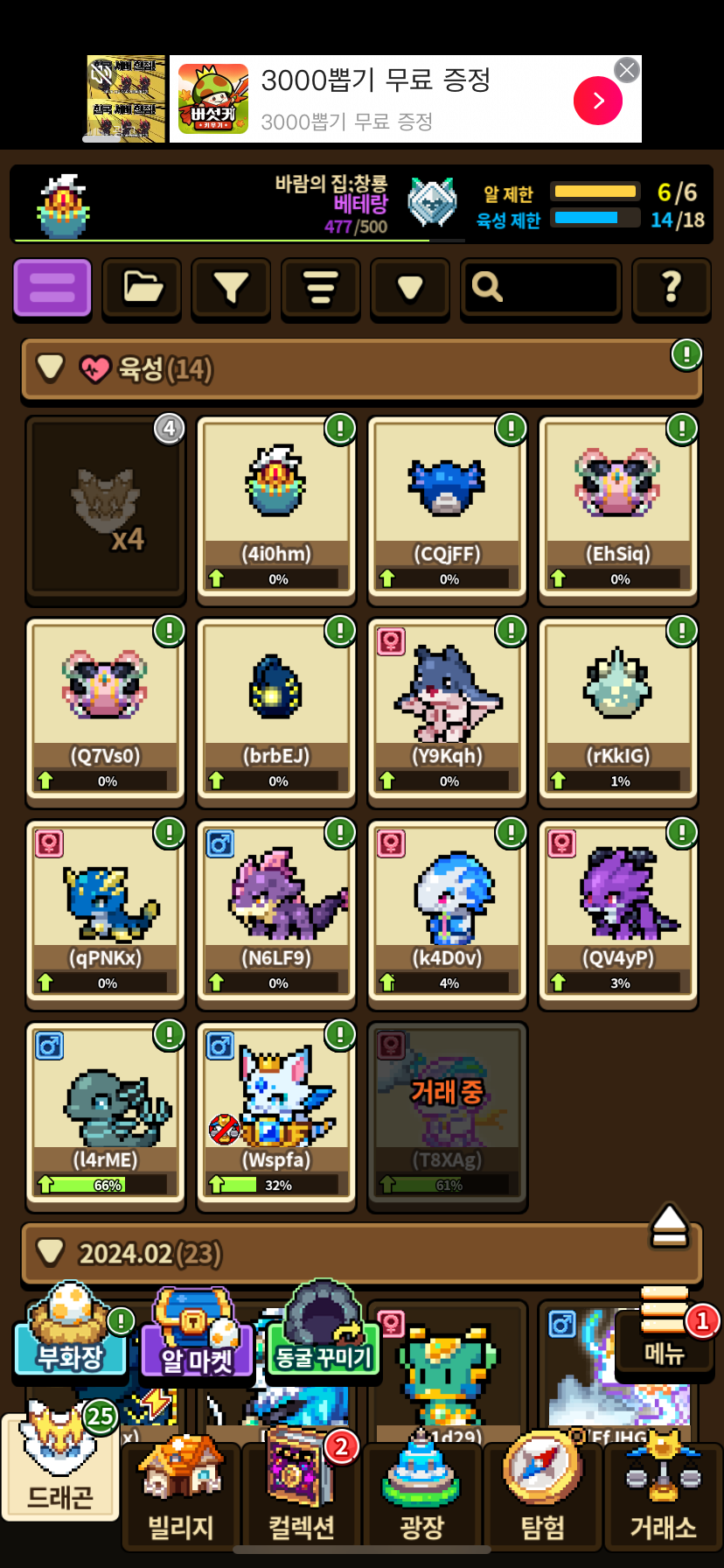724x1568 pixels.
Task: Collapse the 육성(14) section
Action: [51, 368]
